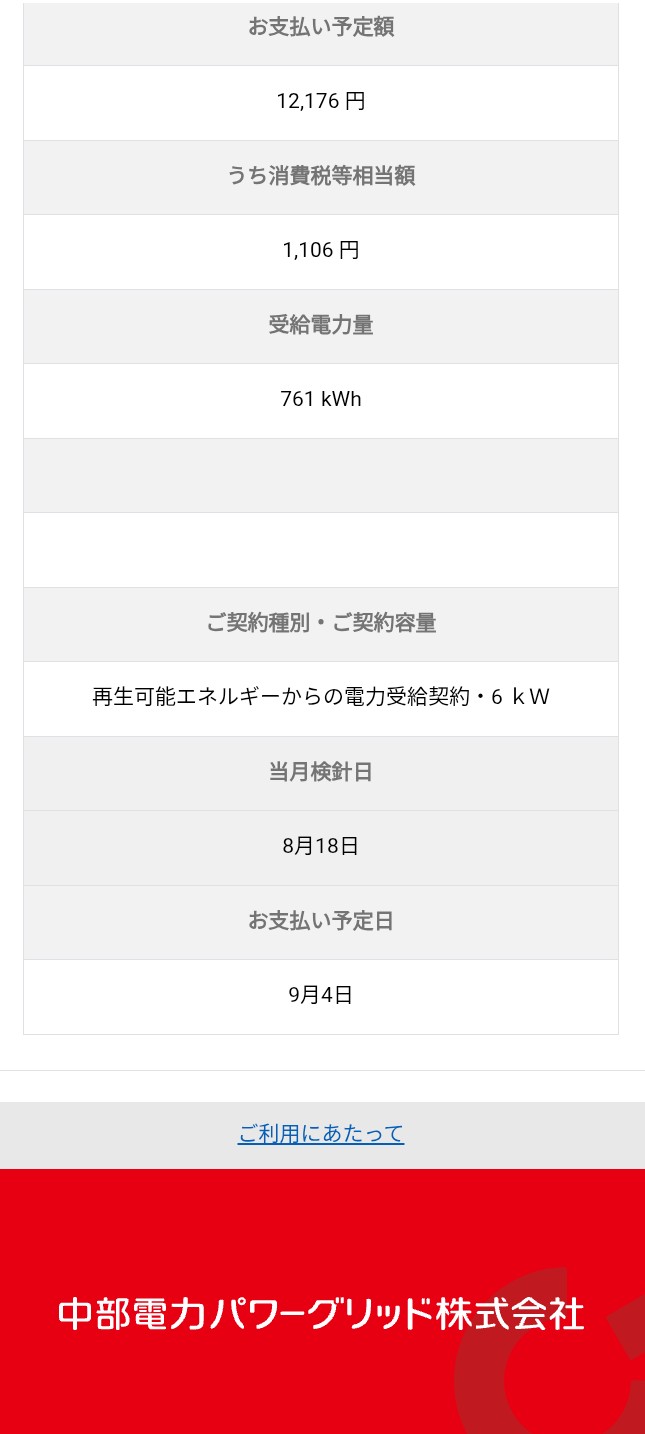Open the ご利用にあたって link
This screenshot has width=645, height=1434.
click(x=321, y=1134)
